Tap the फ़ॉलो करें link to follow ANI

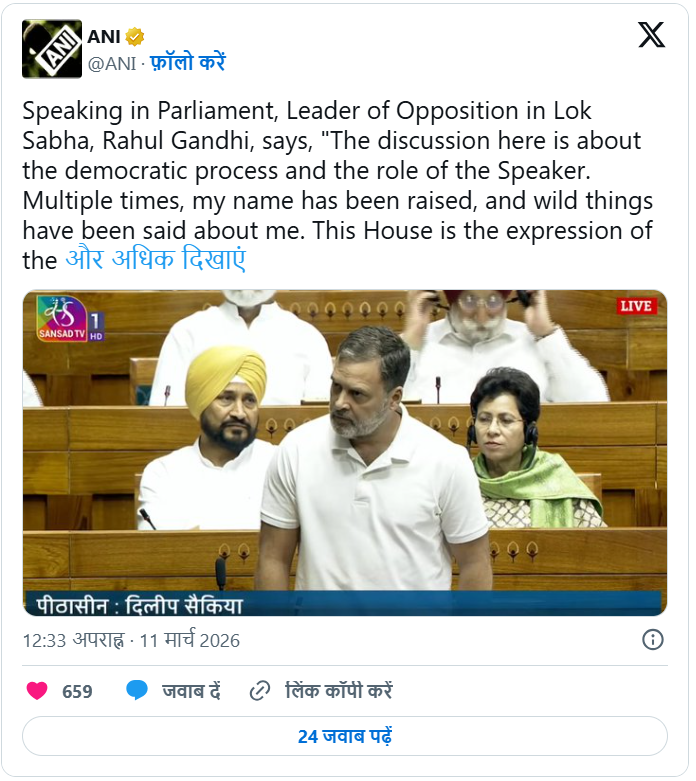[188, 63]
